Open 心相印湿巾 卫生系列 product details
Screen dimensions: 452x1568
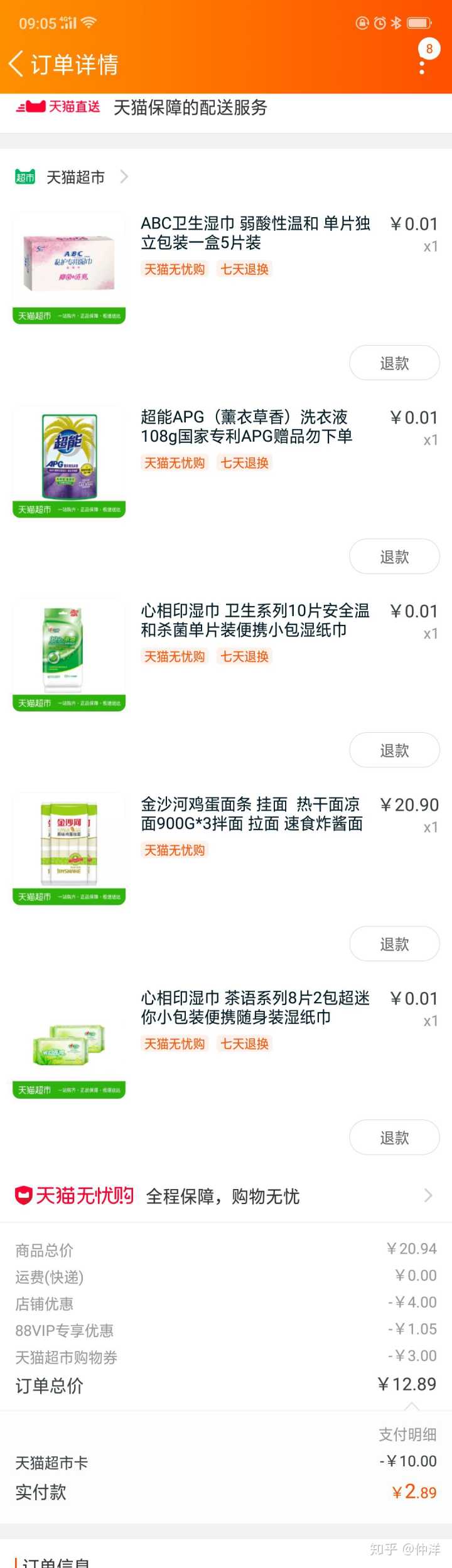(x=69, y=654)
